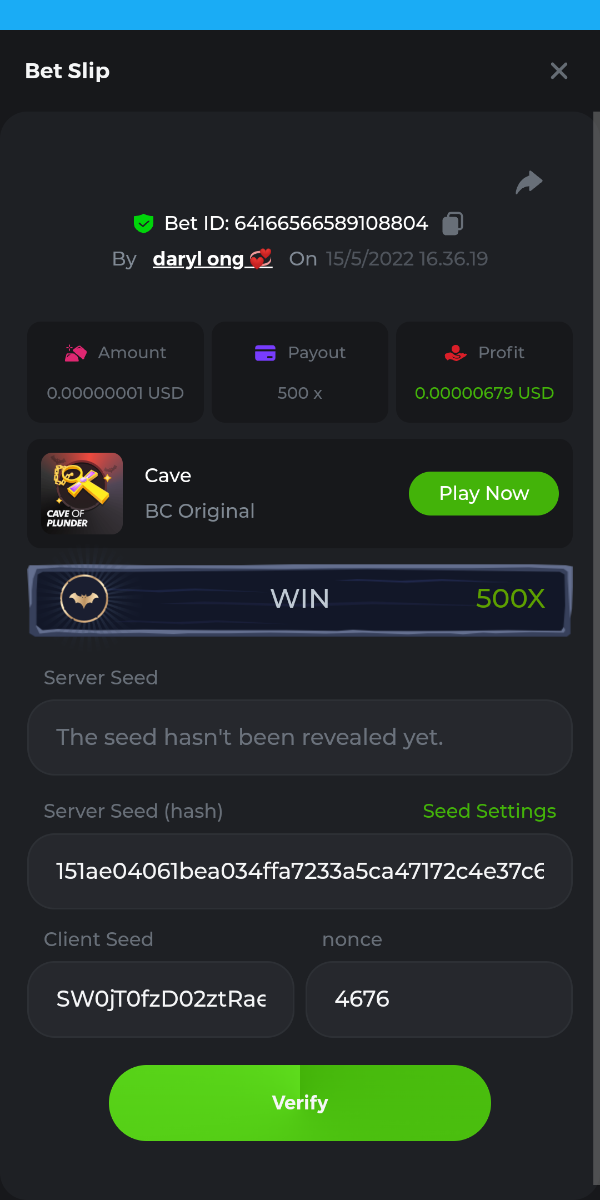Viewport: 600px width, 1200px height.
Task: Tap the Client Seed field
Action: pyautogui.click(x=161, y=999)
